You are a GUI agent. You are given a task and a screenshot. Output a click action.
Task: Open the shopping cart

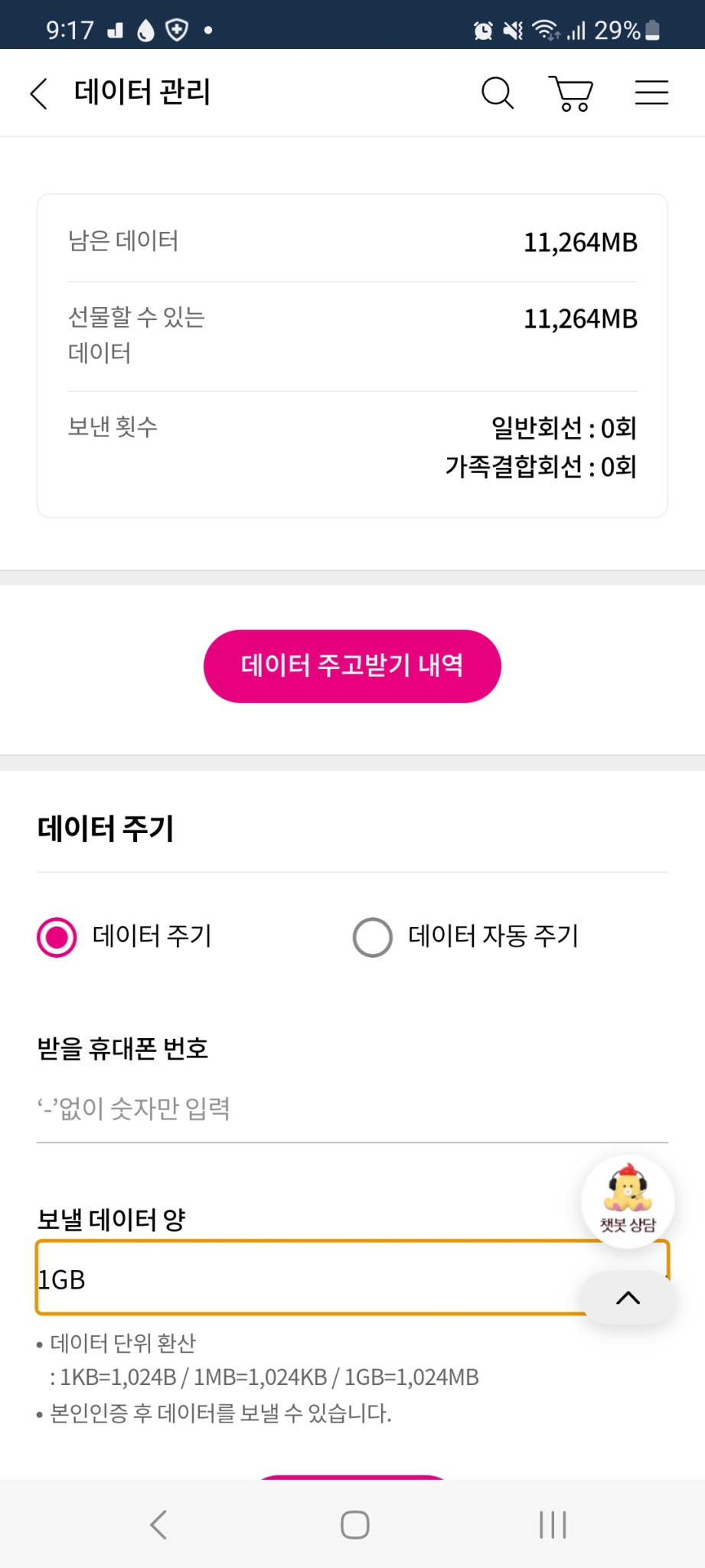click(570, 93)
